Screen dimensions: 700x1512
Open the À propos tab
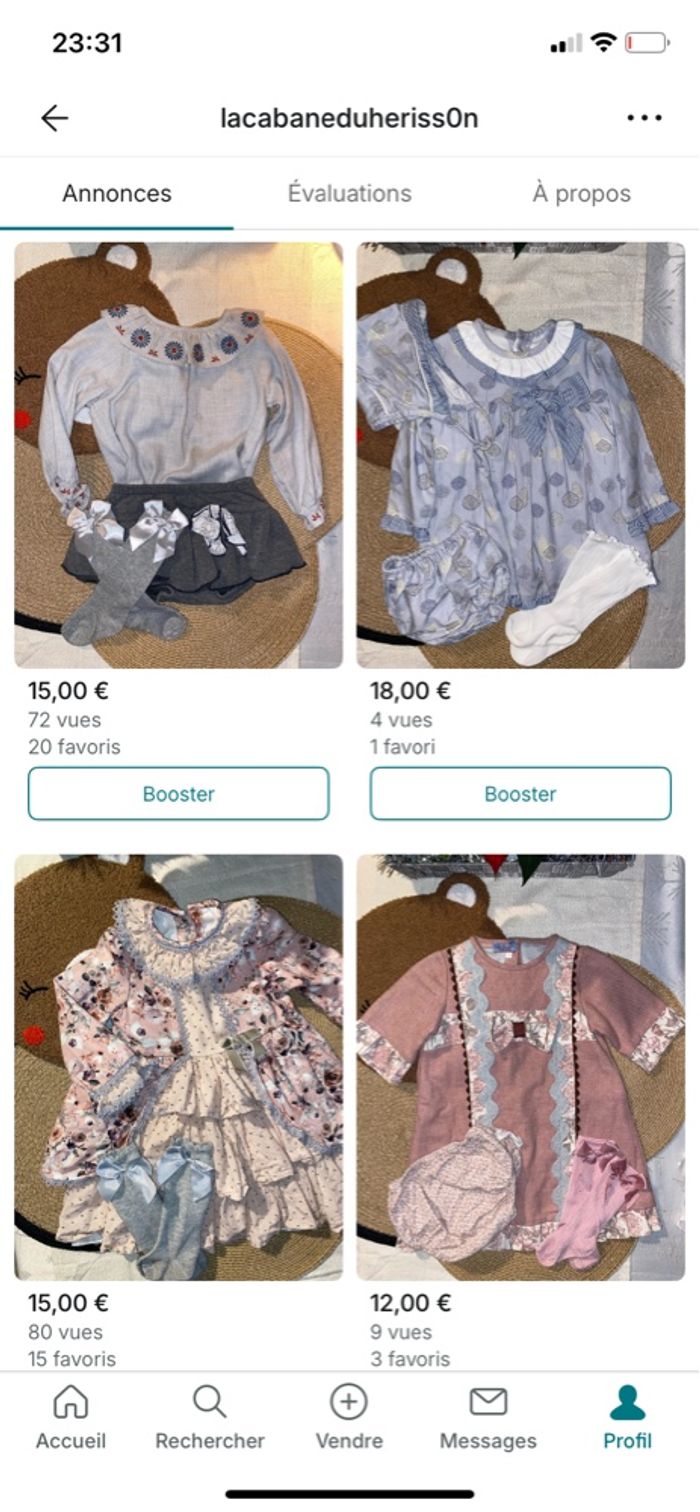[x=581, y=193]
